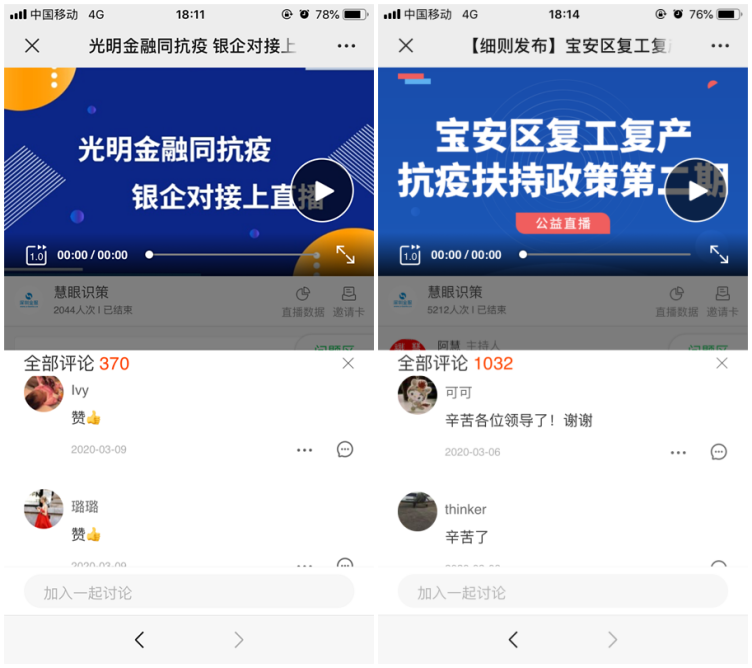
Task: Close the 光明金融同抗疫 webpage
Action: pos(32,46)
